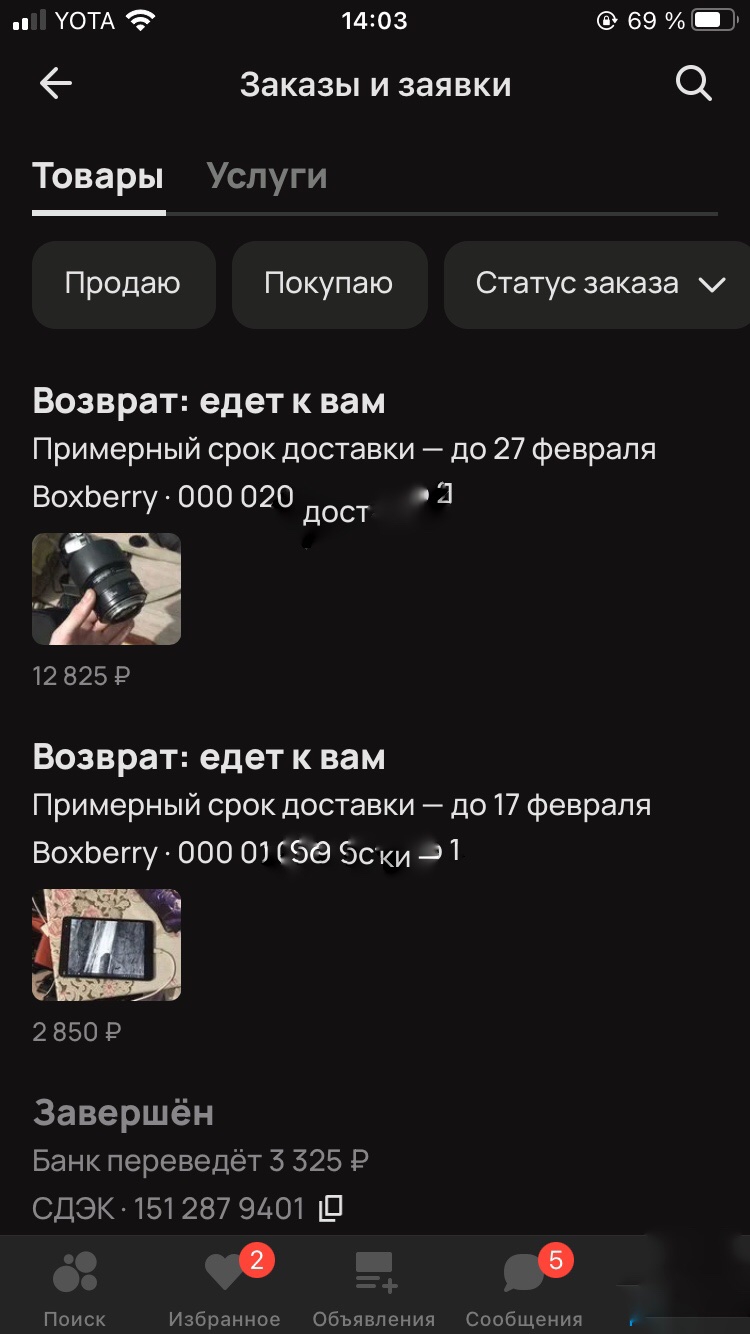Image resolution: width=750 pixels, height=1334 pixels.
Task: Filter orders by Покупаю chip
Action: pos(329,284)
